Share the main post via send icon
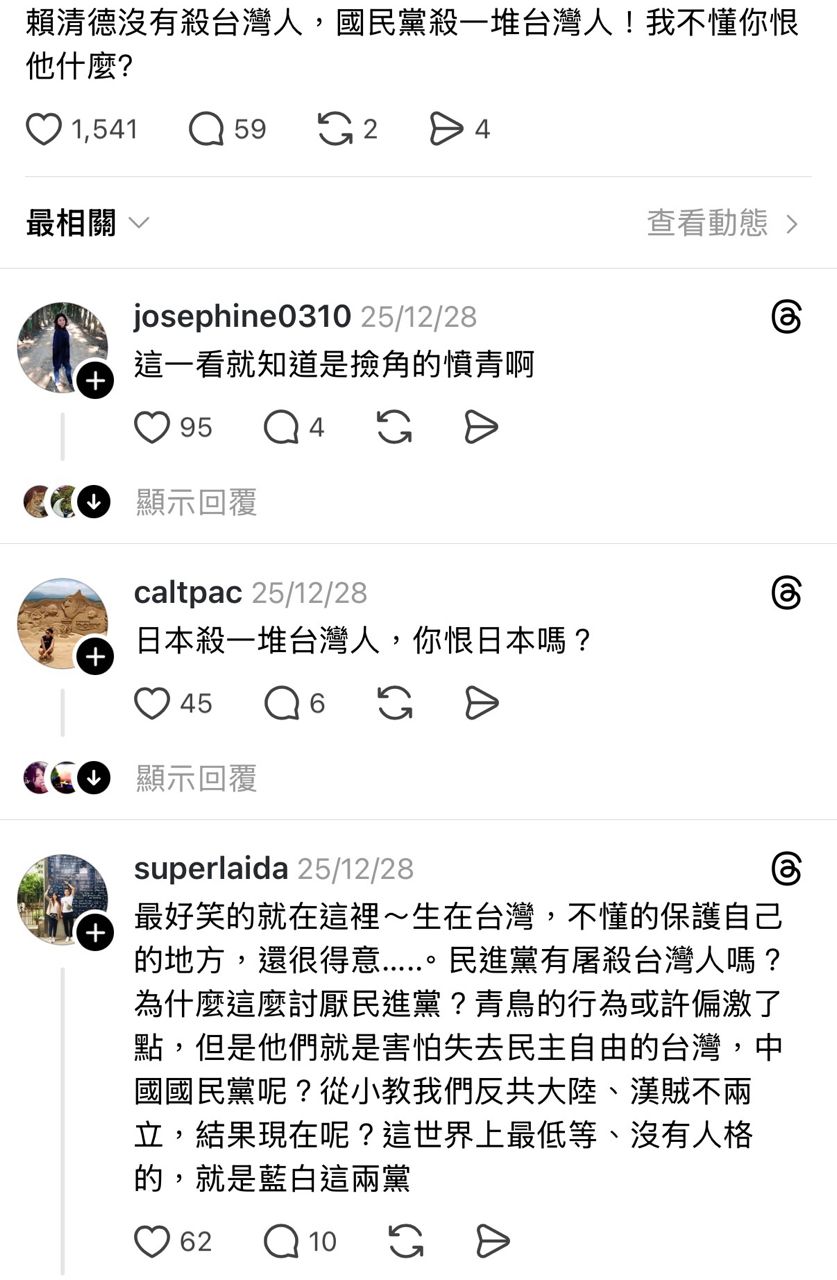 pyautogui.click(x=446, y=129)
